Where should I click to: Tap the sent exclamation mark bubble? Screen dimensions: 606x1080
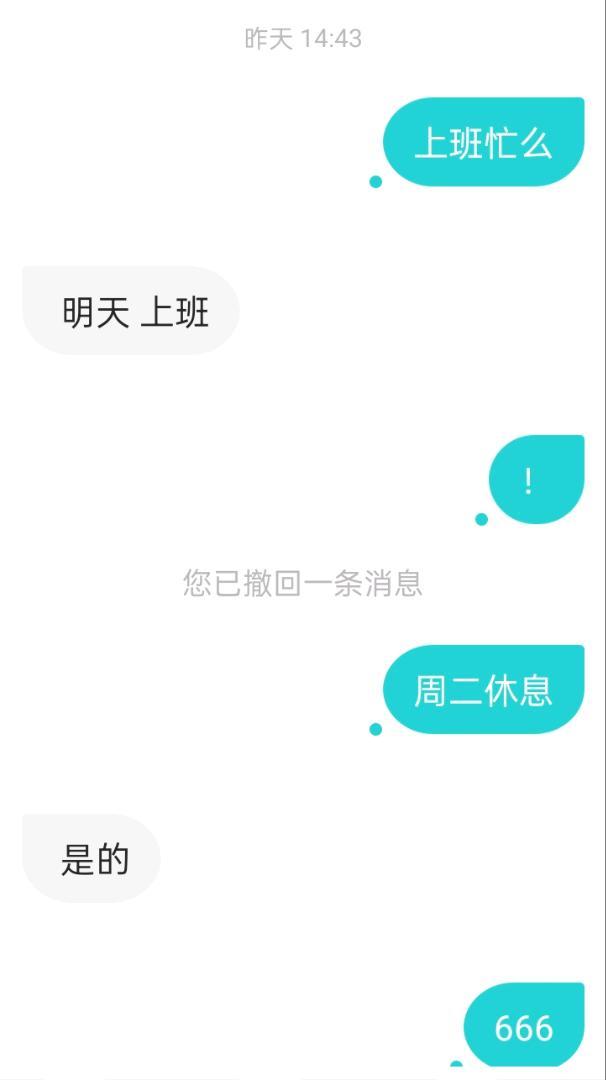[536, 480]
